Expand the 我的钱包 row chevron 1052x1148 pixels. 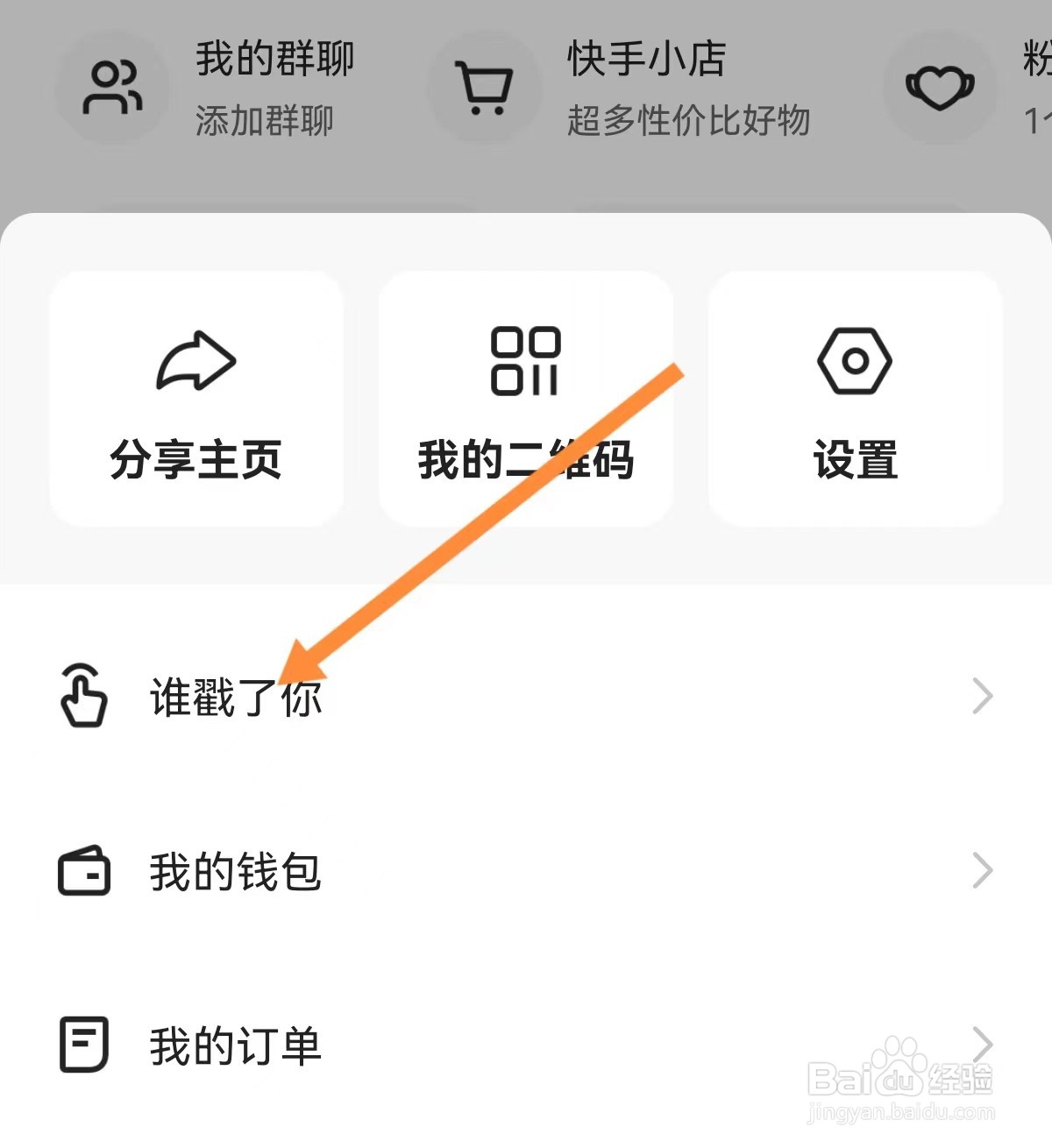coord(982,870)
